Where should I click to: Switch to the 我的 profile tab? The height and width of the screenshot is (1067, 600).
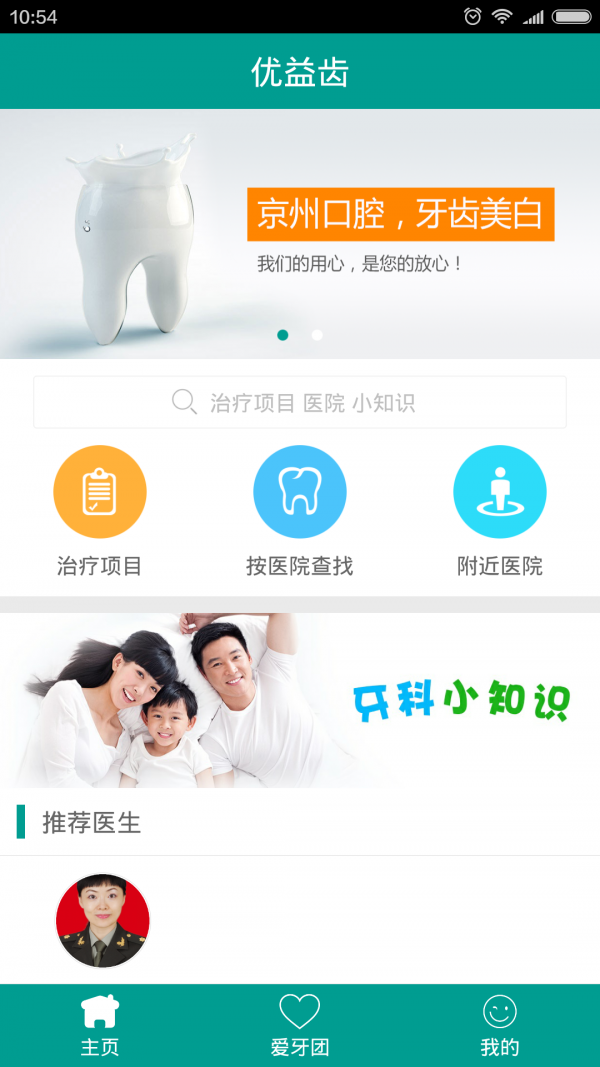pos(500,1025)
